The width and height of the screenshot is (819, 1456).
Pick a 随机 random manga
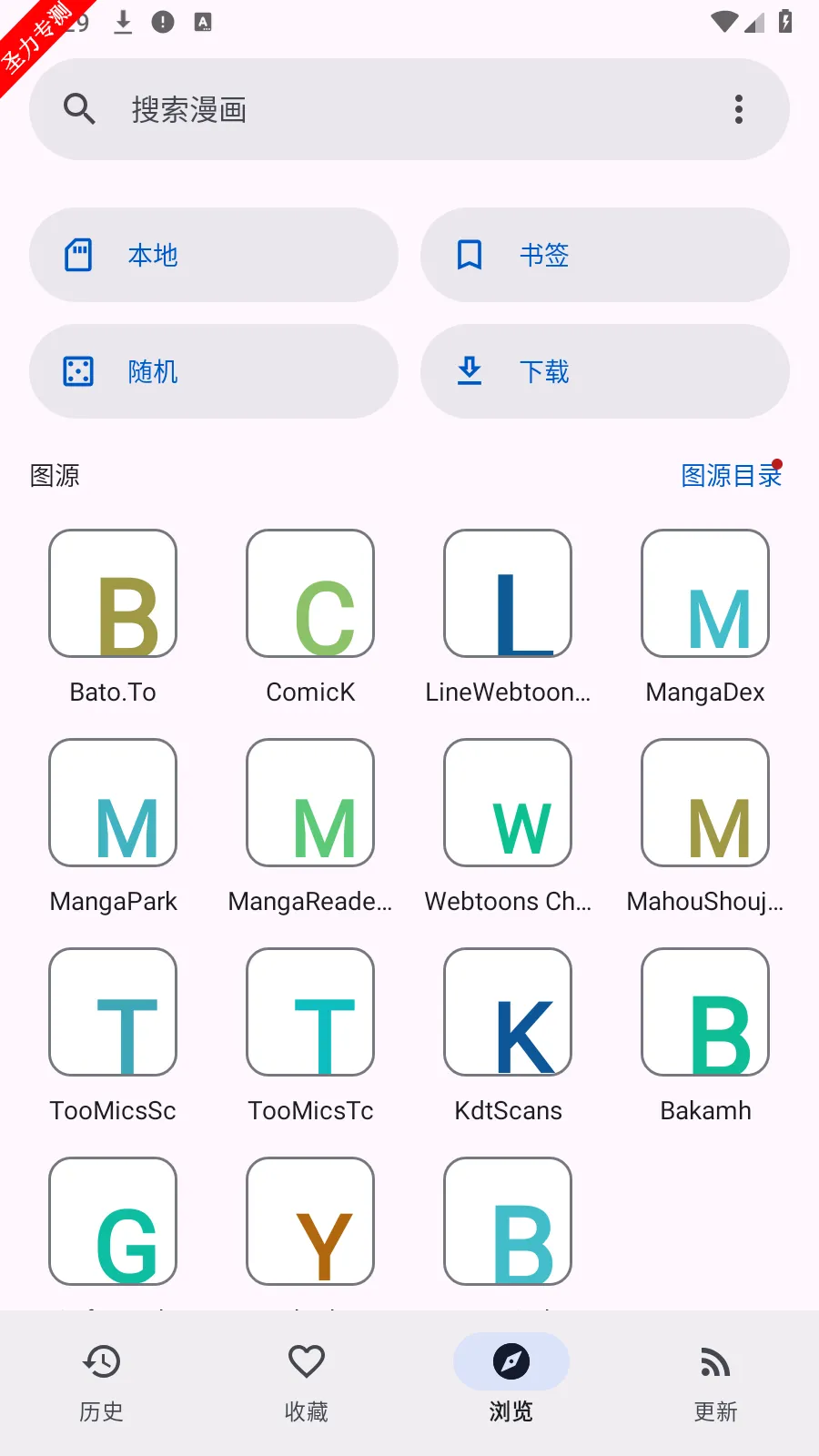pos(214,371)
